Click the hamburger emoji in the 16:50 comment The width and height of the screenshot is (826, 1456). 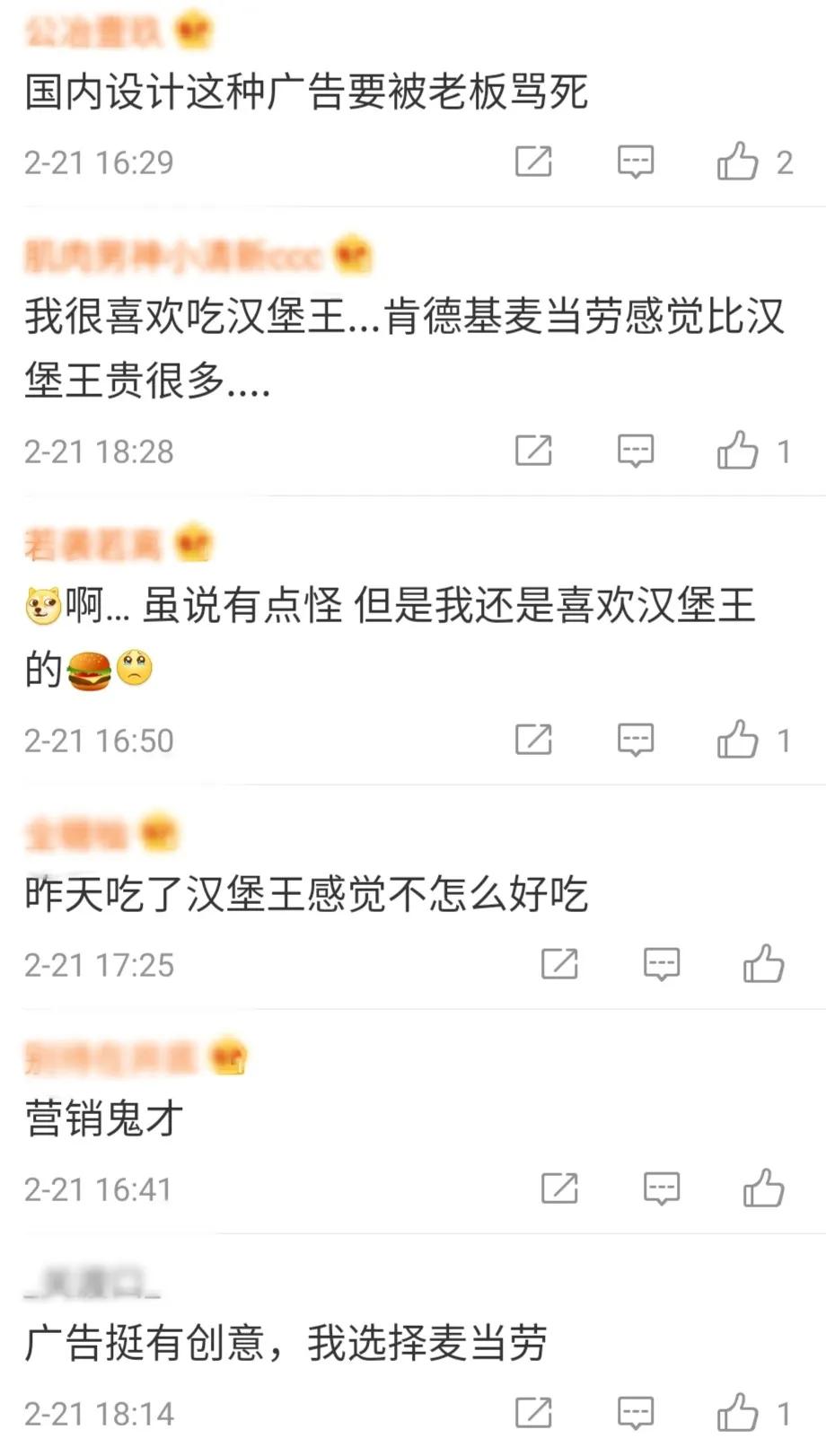pyautogui.click(x=88, y=669)
